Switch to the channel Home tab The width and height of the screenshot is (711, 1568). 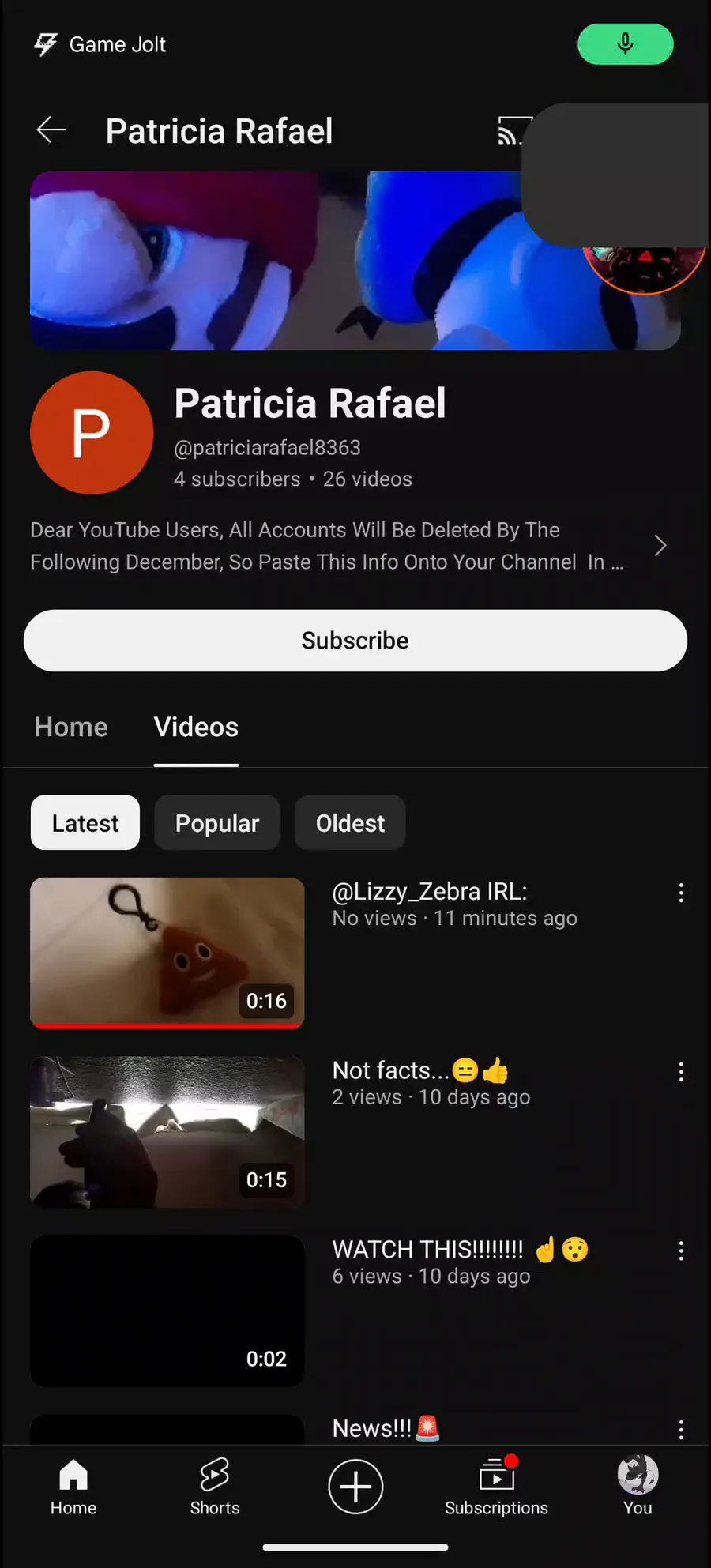pos(71,727)
